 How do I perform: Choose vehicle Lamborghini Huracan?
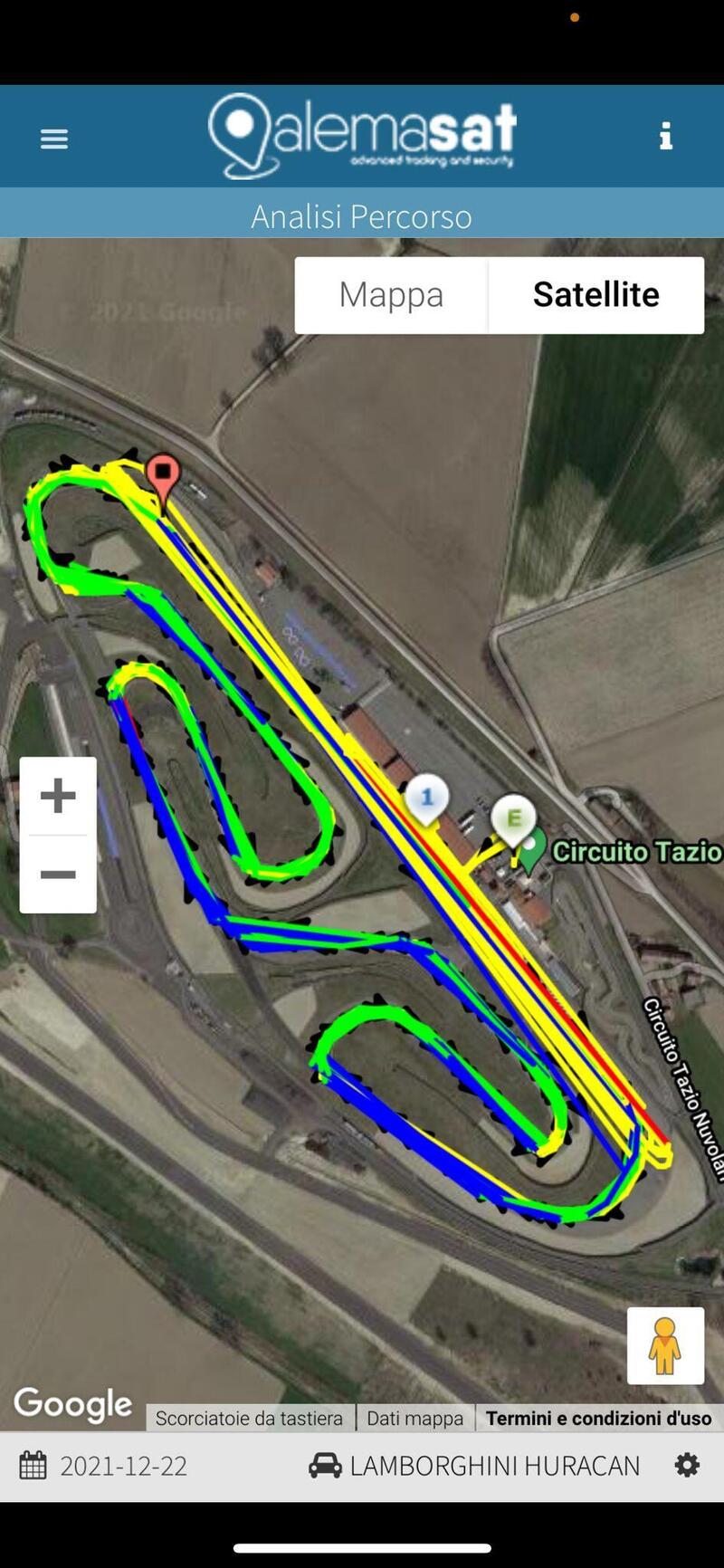tap(475, 1466)
